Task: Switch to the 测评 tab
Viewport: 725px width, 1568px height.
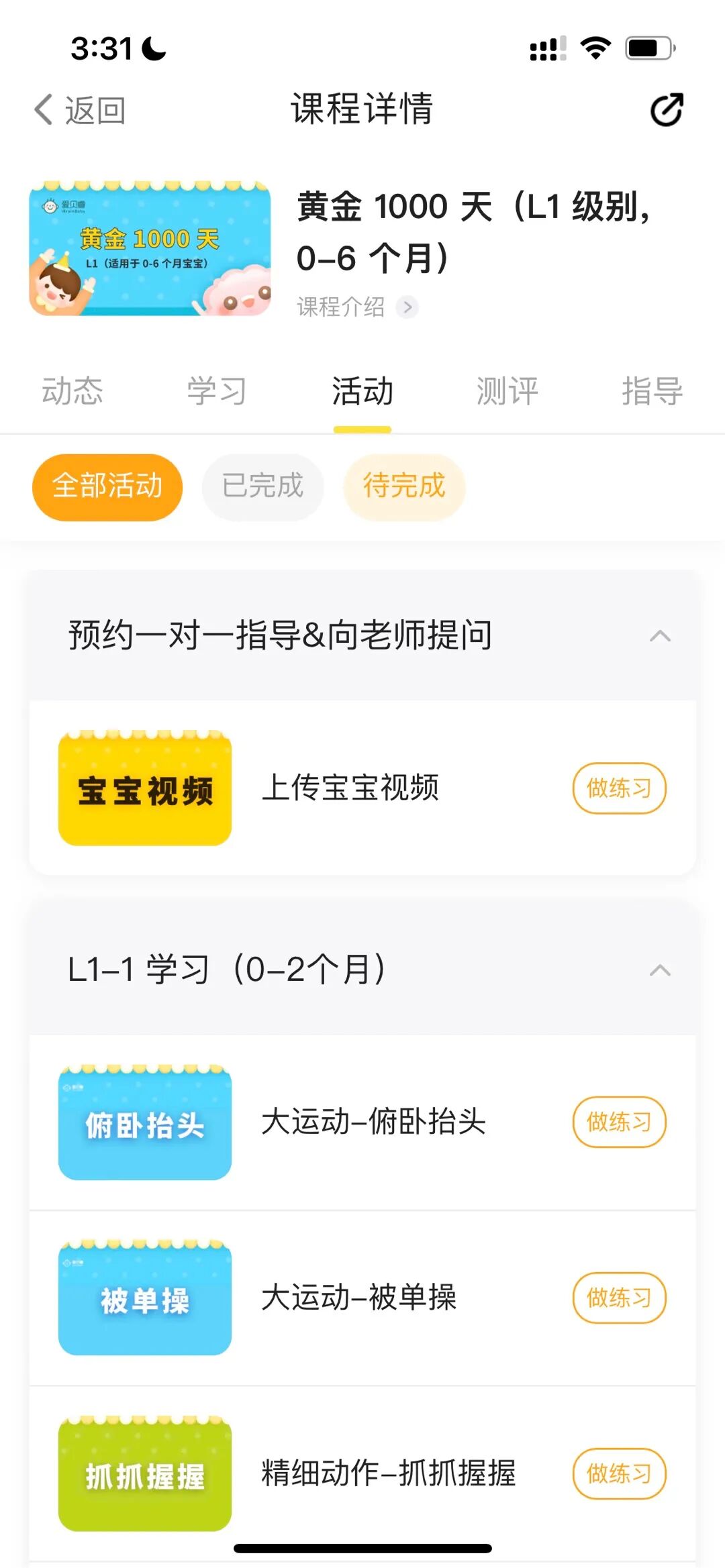Action: (x=507, y=391)
